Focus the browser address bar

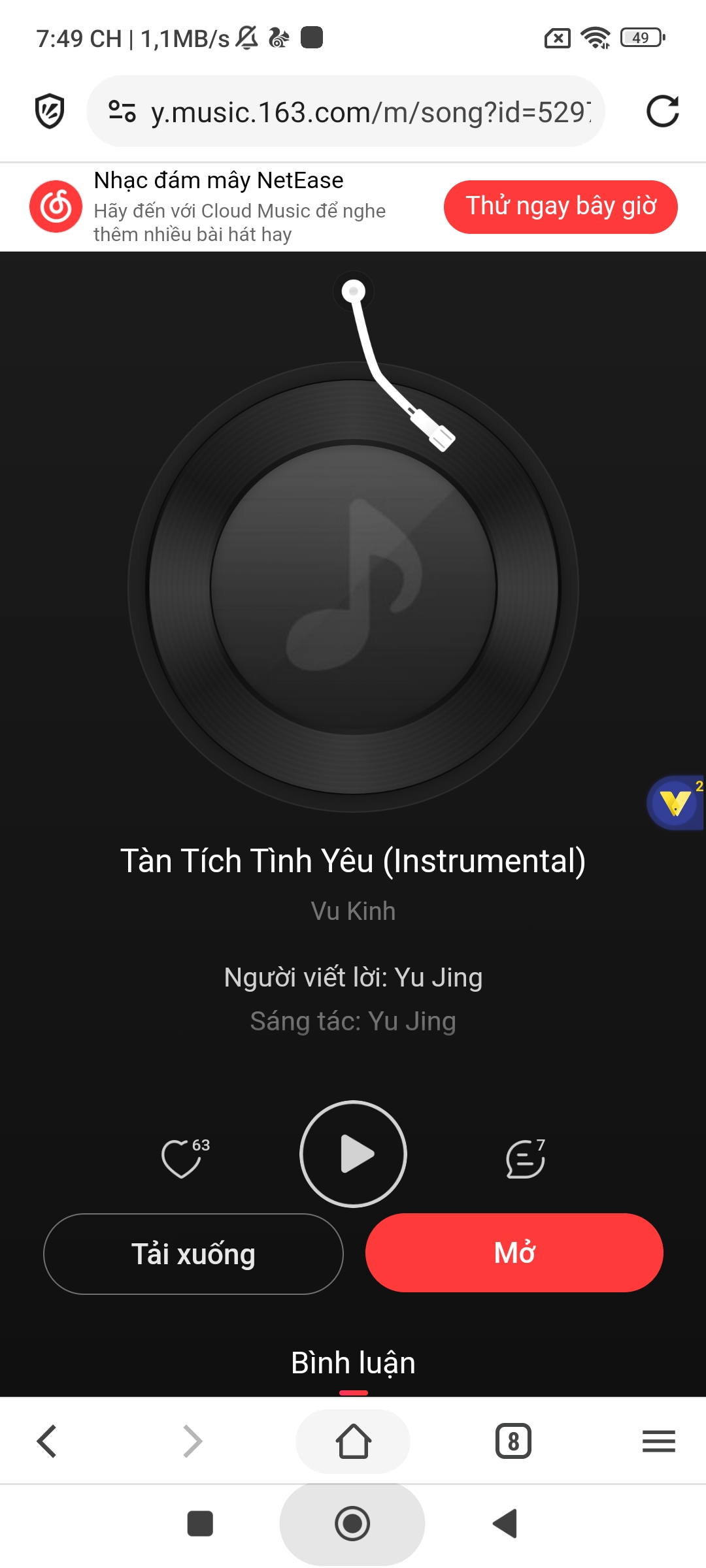[x=366, y=112]
